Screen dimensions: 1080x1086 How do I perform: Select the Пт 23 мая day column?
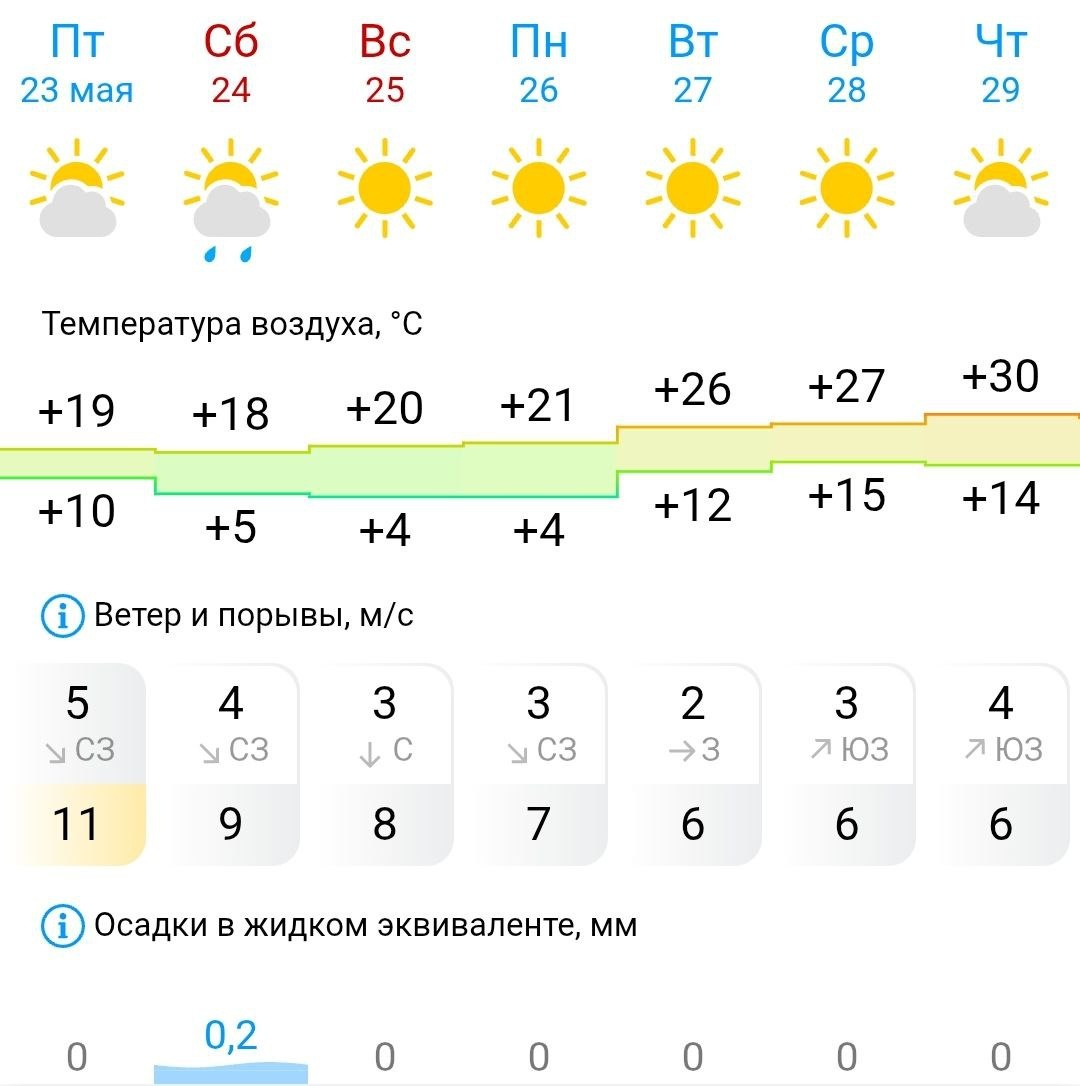(78, 62)
